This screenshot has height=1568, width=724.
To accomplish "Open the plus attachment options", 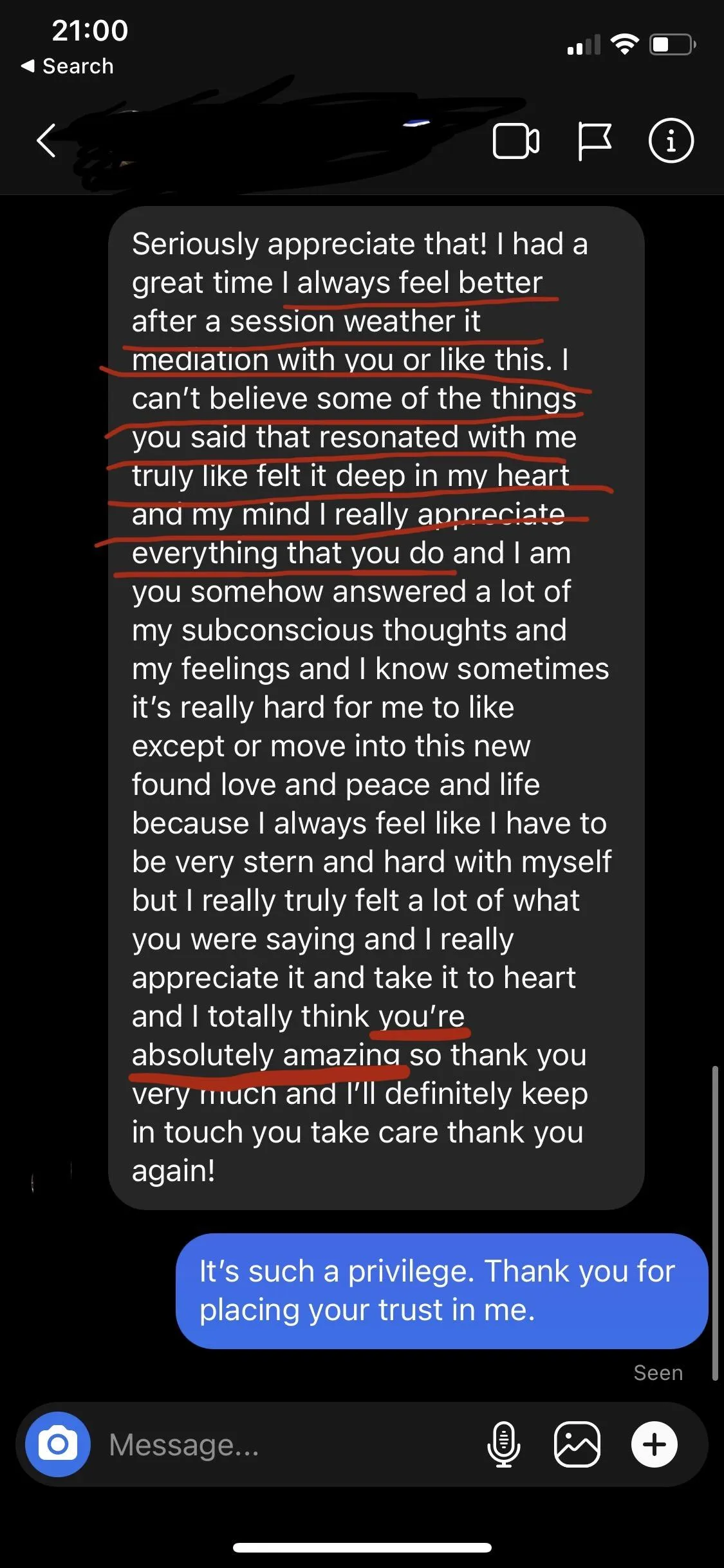I will click(654, 1444).
